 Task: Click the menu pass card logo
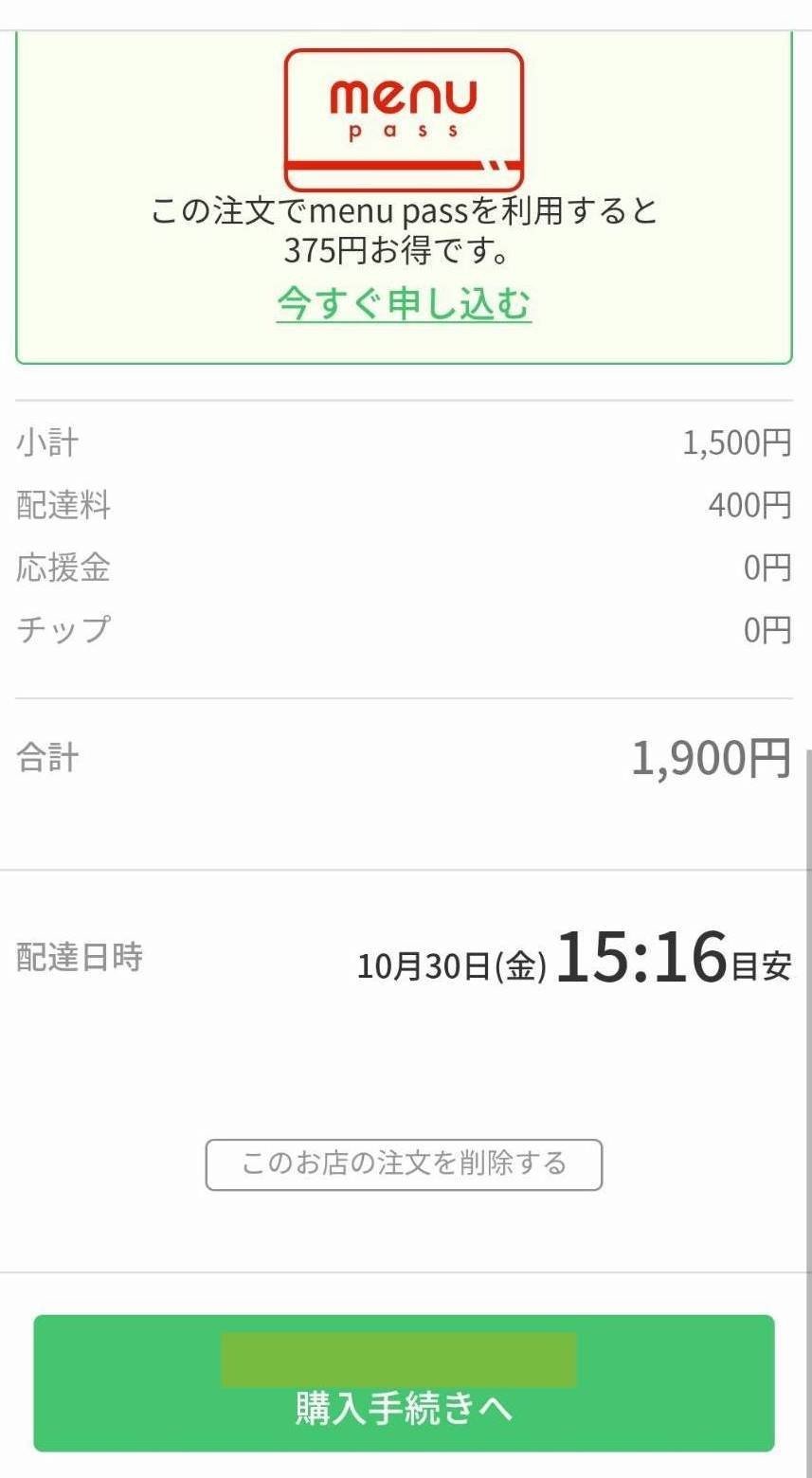coord(403,118)
